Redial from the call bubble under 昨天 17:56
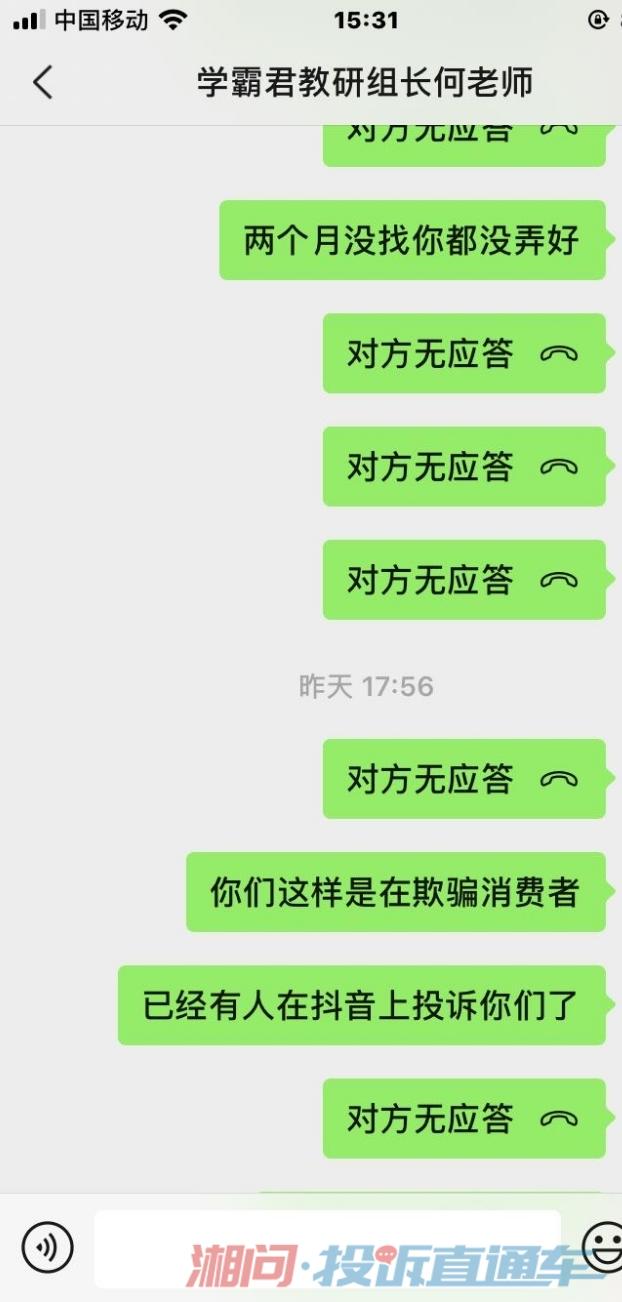 click(463, 779)
